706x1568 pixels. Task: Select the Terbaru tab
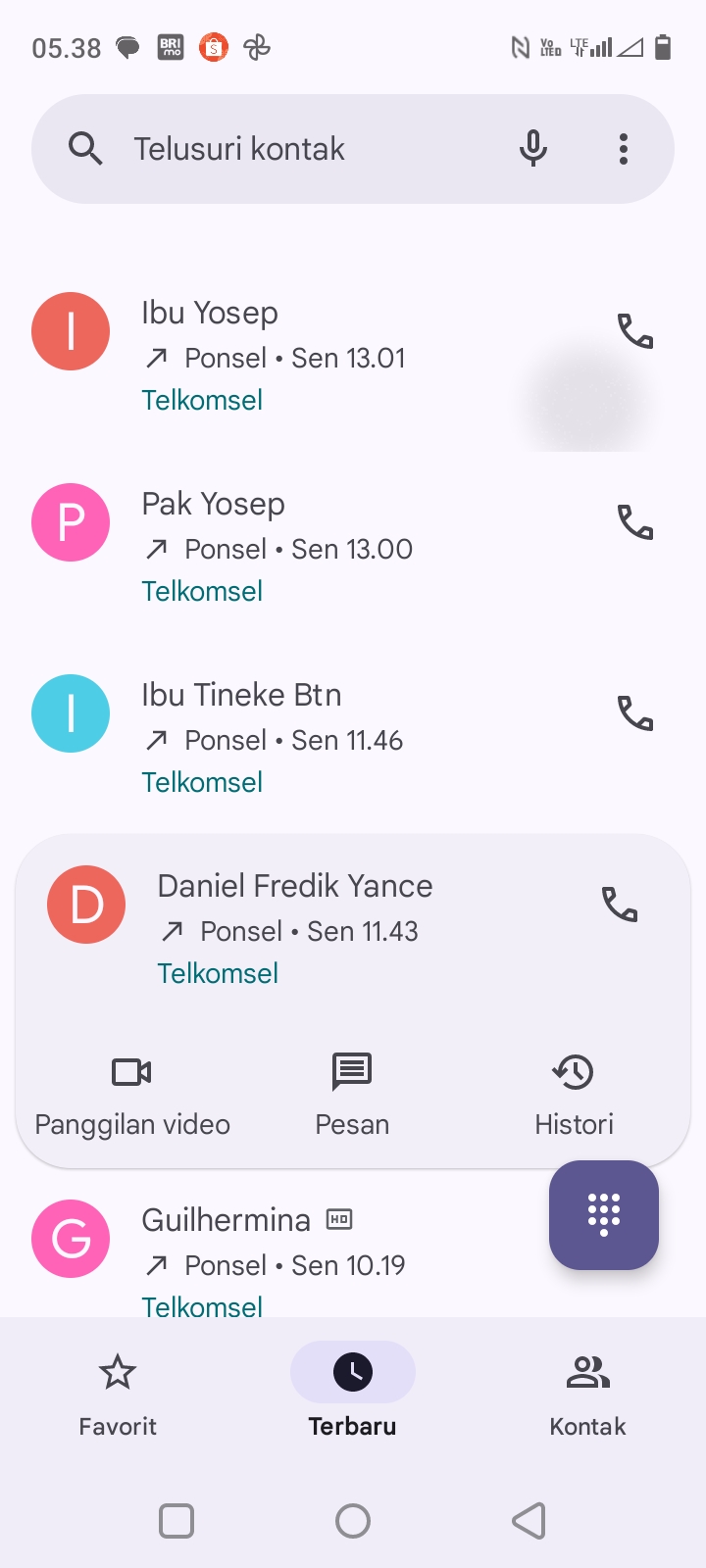coord(353,1392)
